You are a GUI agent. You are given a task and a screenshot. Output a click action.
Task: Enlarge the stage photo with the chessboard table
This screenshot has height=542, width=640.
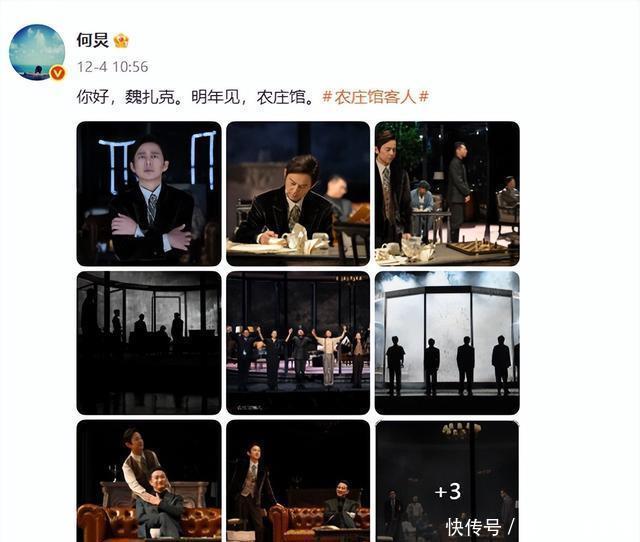click(447, 193)
